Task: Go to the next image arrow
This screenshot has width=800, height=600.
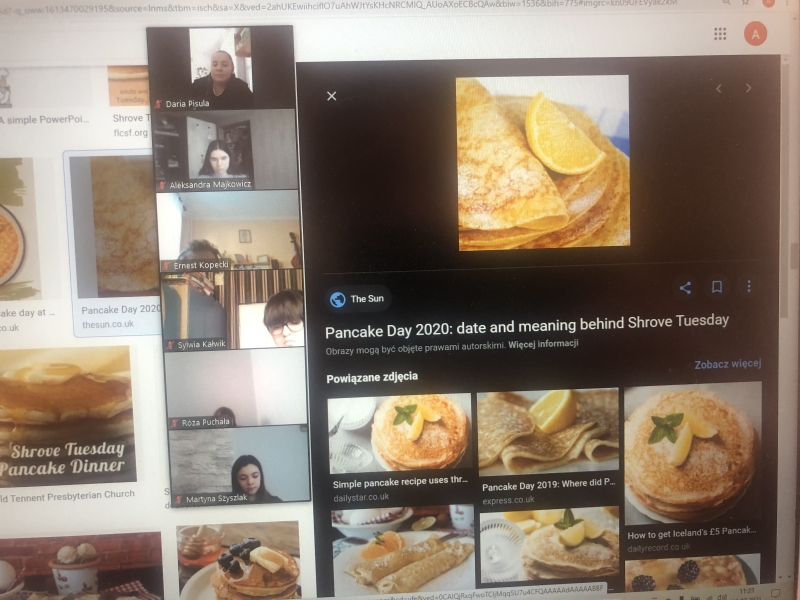Action: click(748, 88)
